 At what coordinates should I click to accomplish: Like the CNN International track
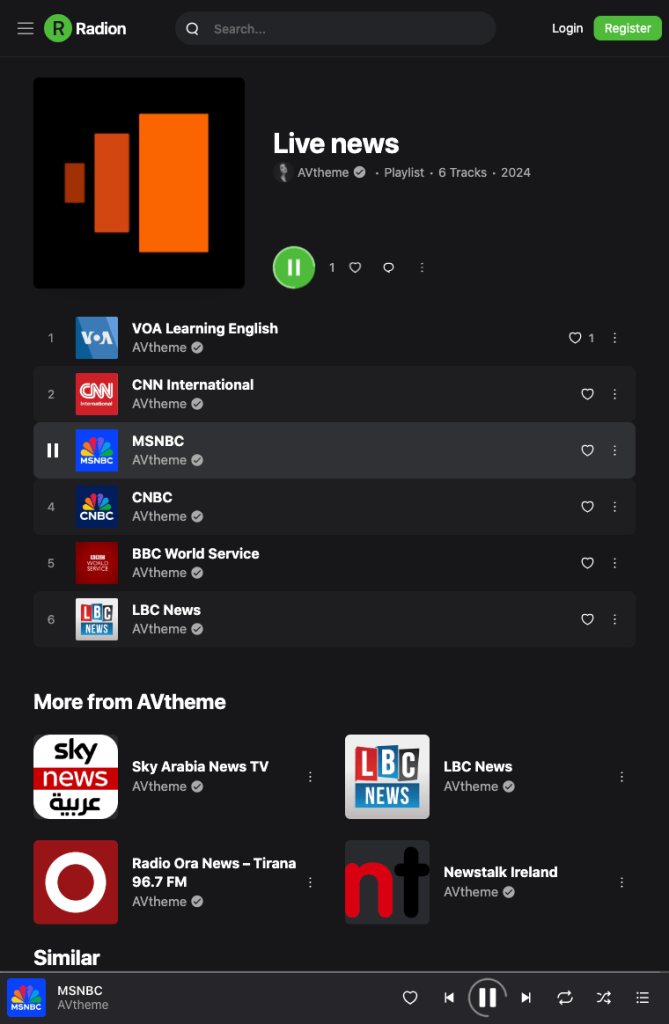pyautogui.click(x=587, y=394)
